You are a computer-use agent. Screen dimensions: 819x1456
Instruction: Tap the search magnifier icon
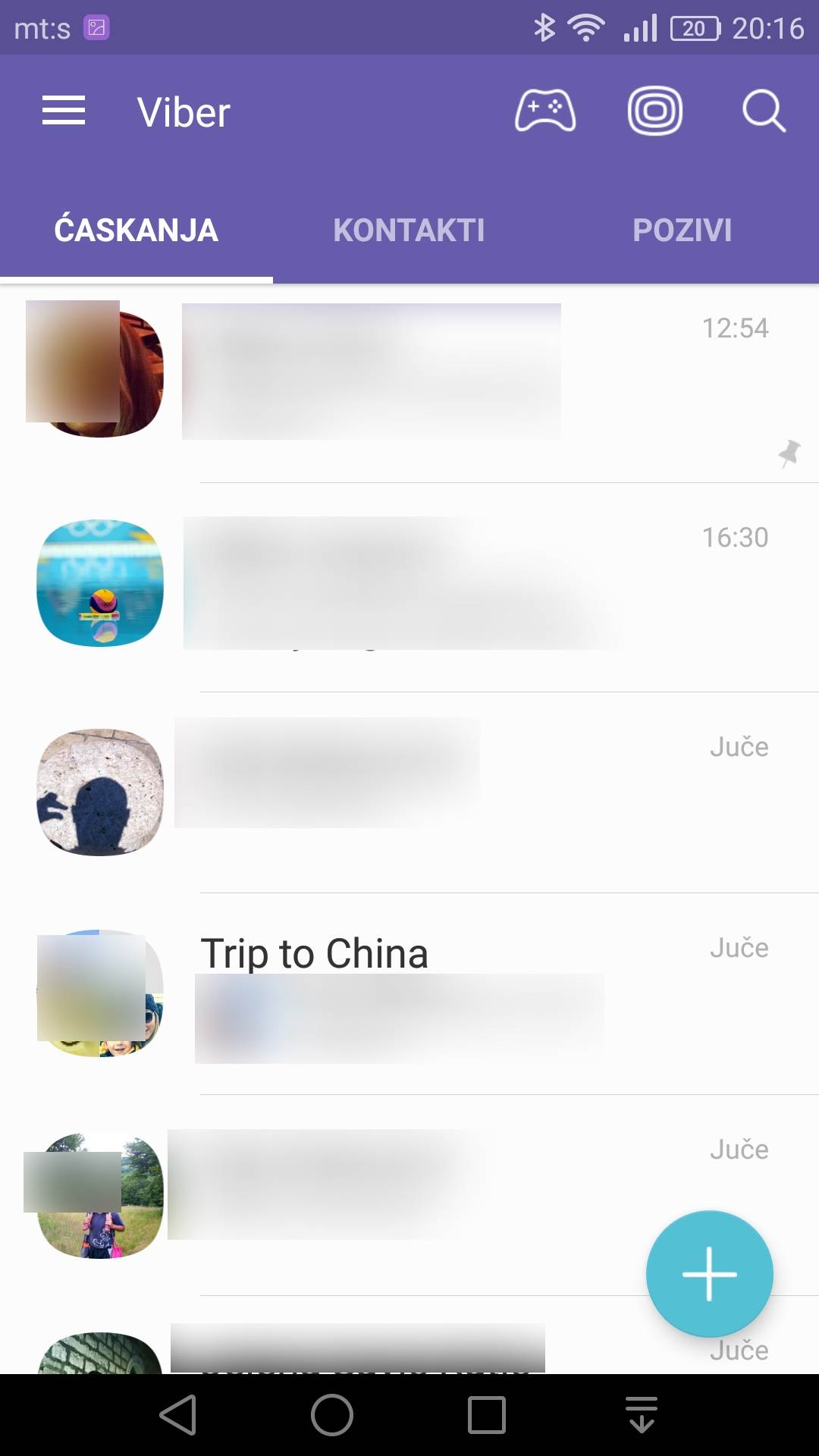(763, 111)
